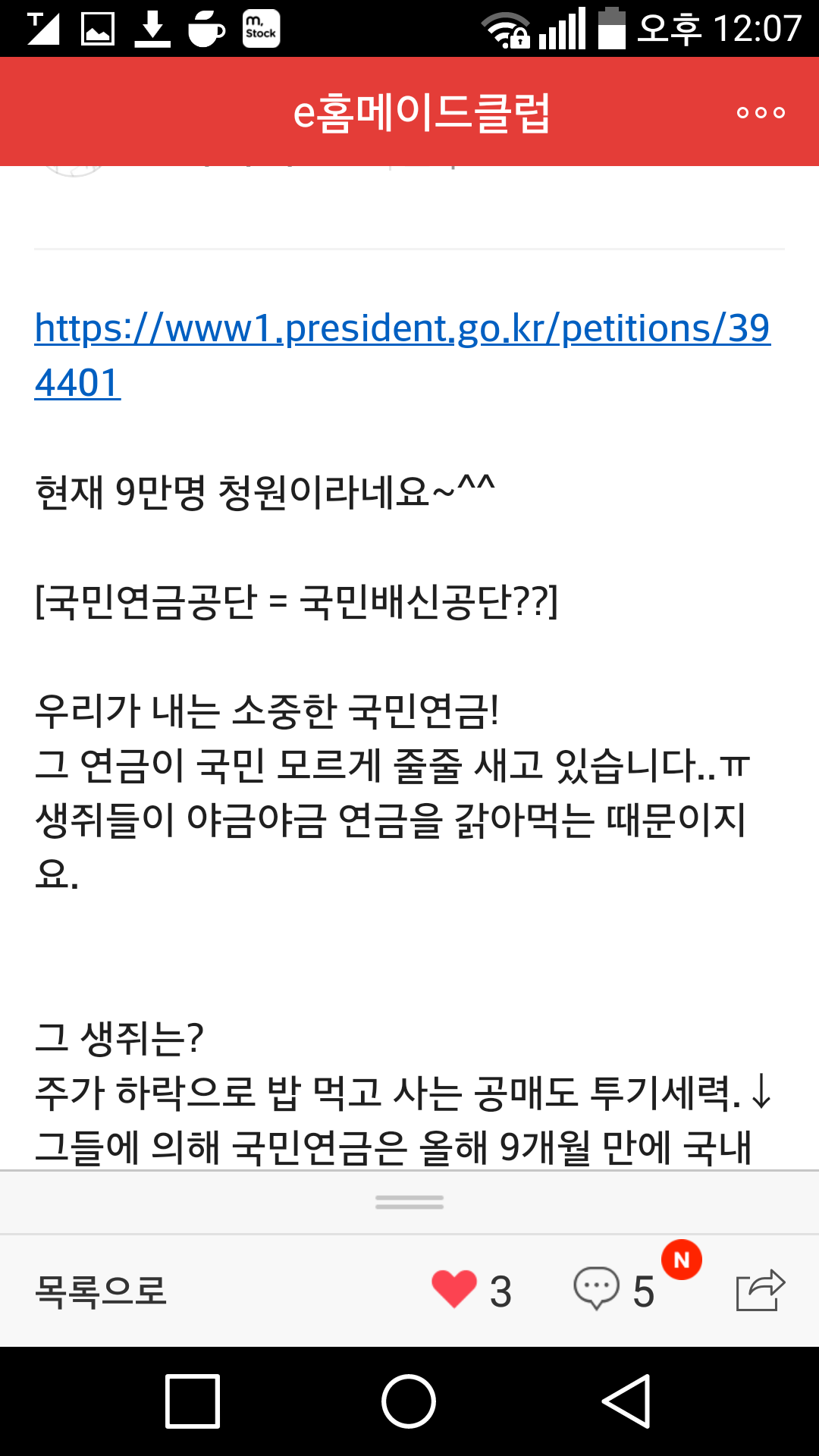Screen dimensions: 819x1456
Task: Share this post
Action: click(761, 1290)
